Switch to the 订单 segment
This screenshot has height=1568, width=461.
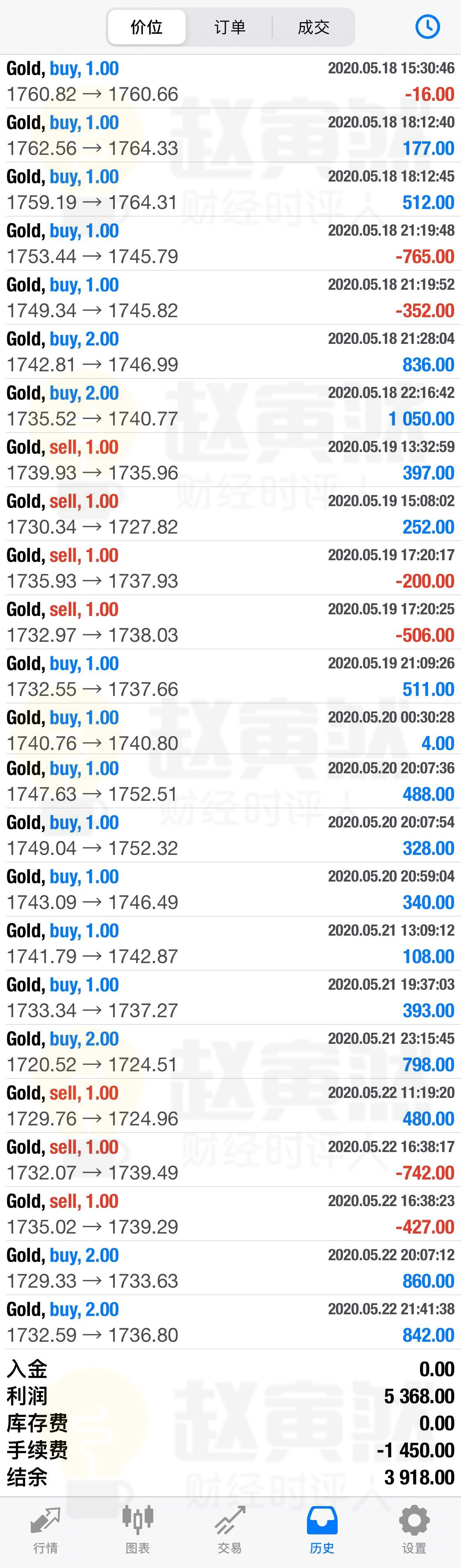coord(229,27)
